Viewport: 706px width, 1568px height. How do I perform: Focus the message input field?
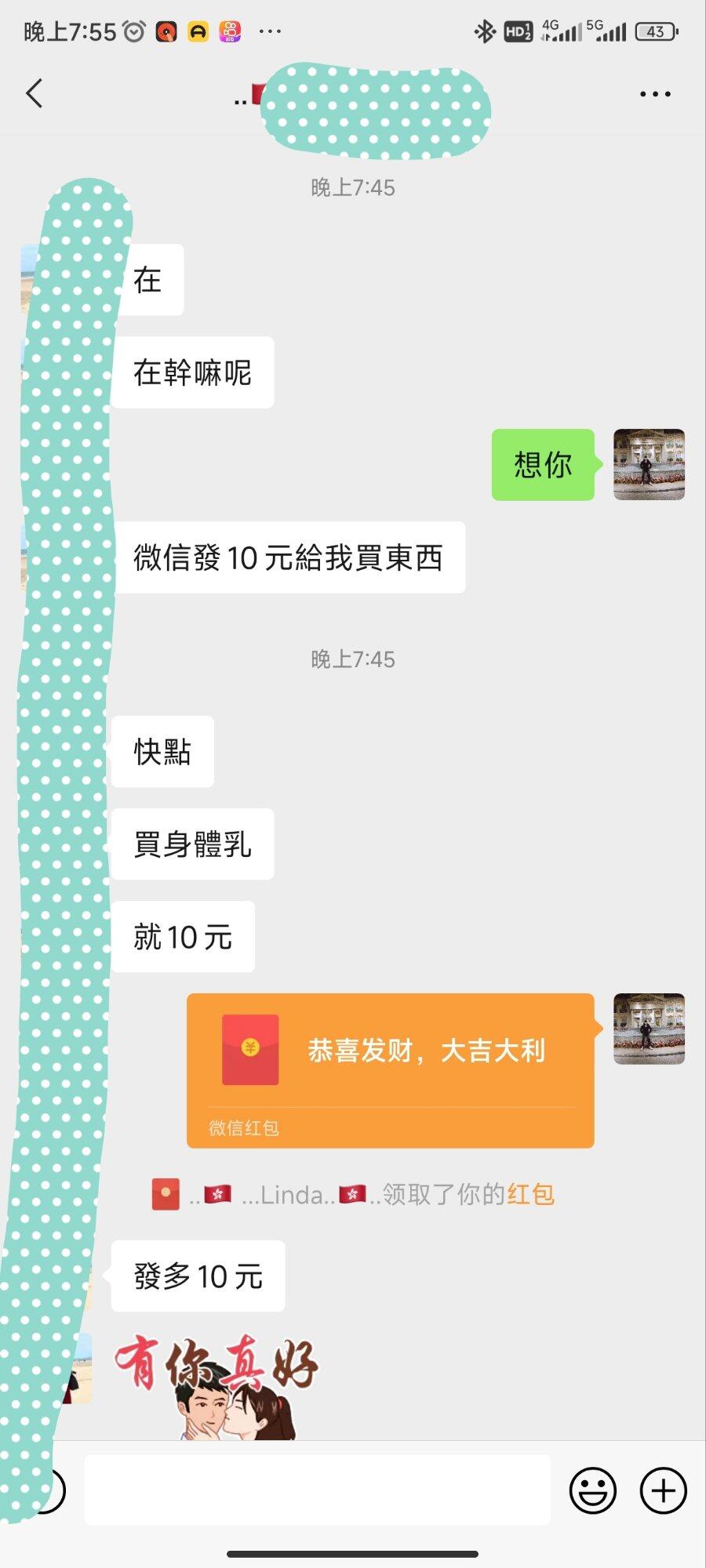(317, 1490)
